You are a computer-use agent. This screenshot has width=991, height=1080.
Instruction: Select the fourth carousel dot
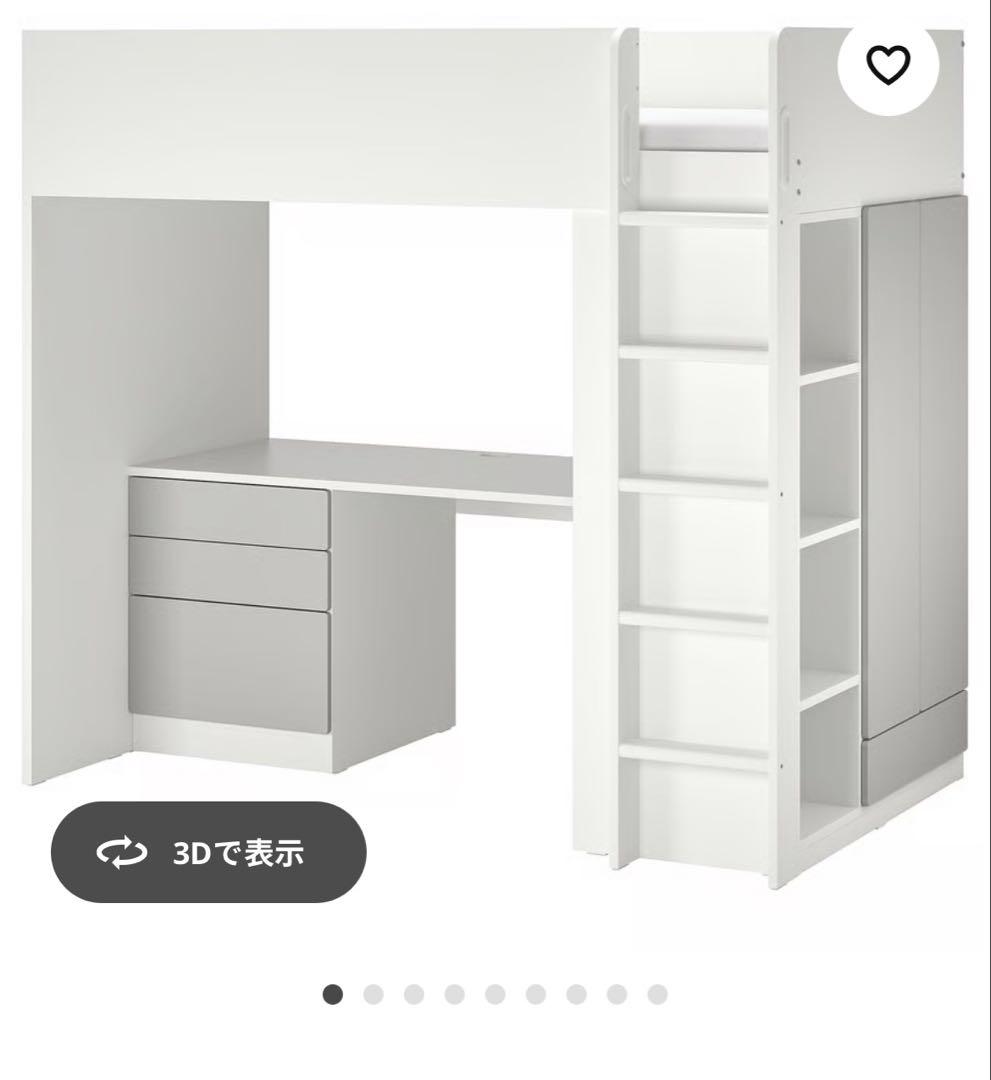[x=455, y=995]
